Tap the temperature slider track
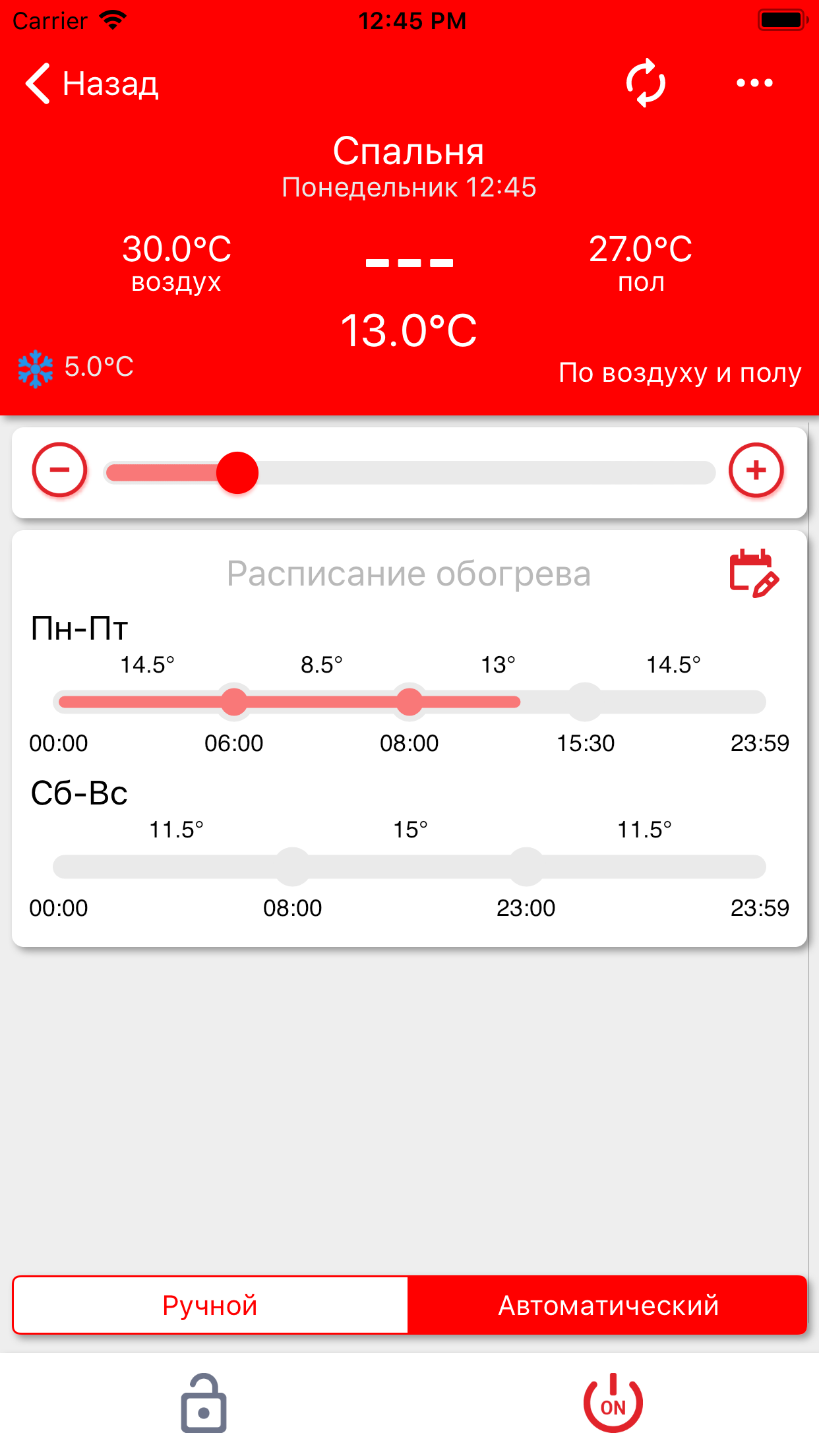Screen dimensions: 819x1456 tap(410, 473)
